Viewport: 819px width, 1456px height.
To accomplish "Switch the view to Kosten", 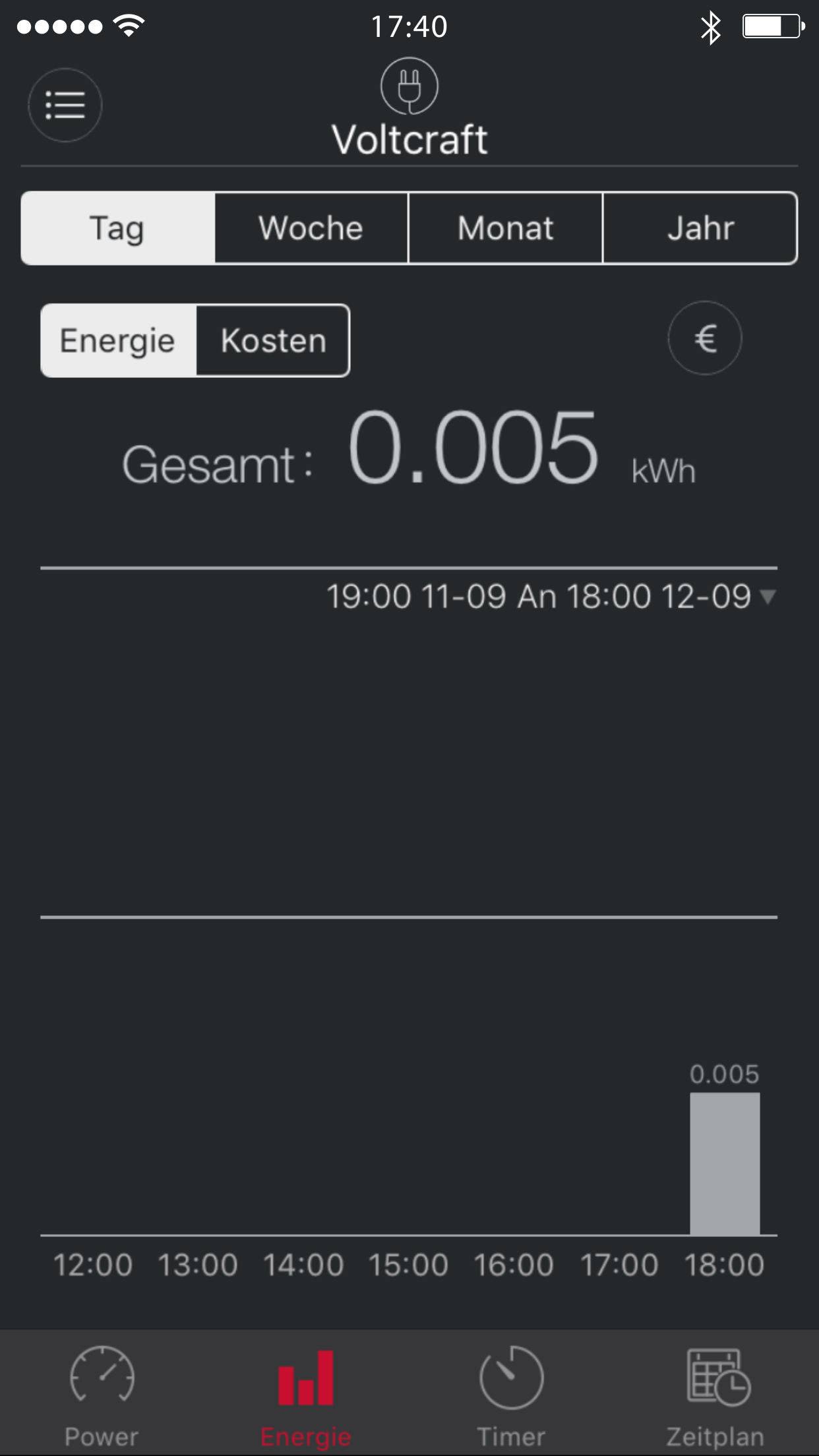I will tap(272, 340).
